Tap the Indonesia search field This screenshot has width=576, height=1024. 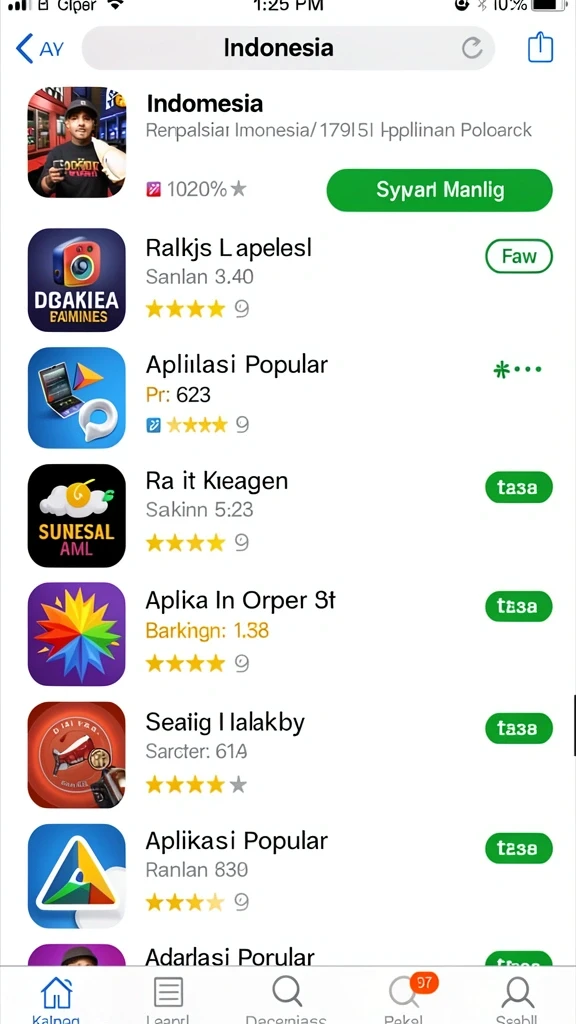pyautogui.click(x=288, y=48)
